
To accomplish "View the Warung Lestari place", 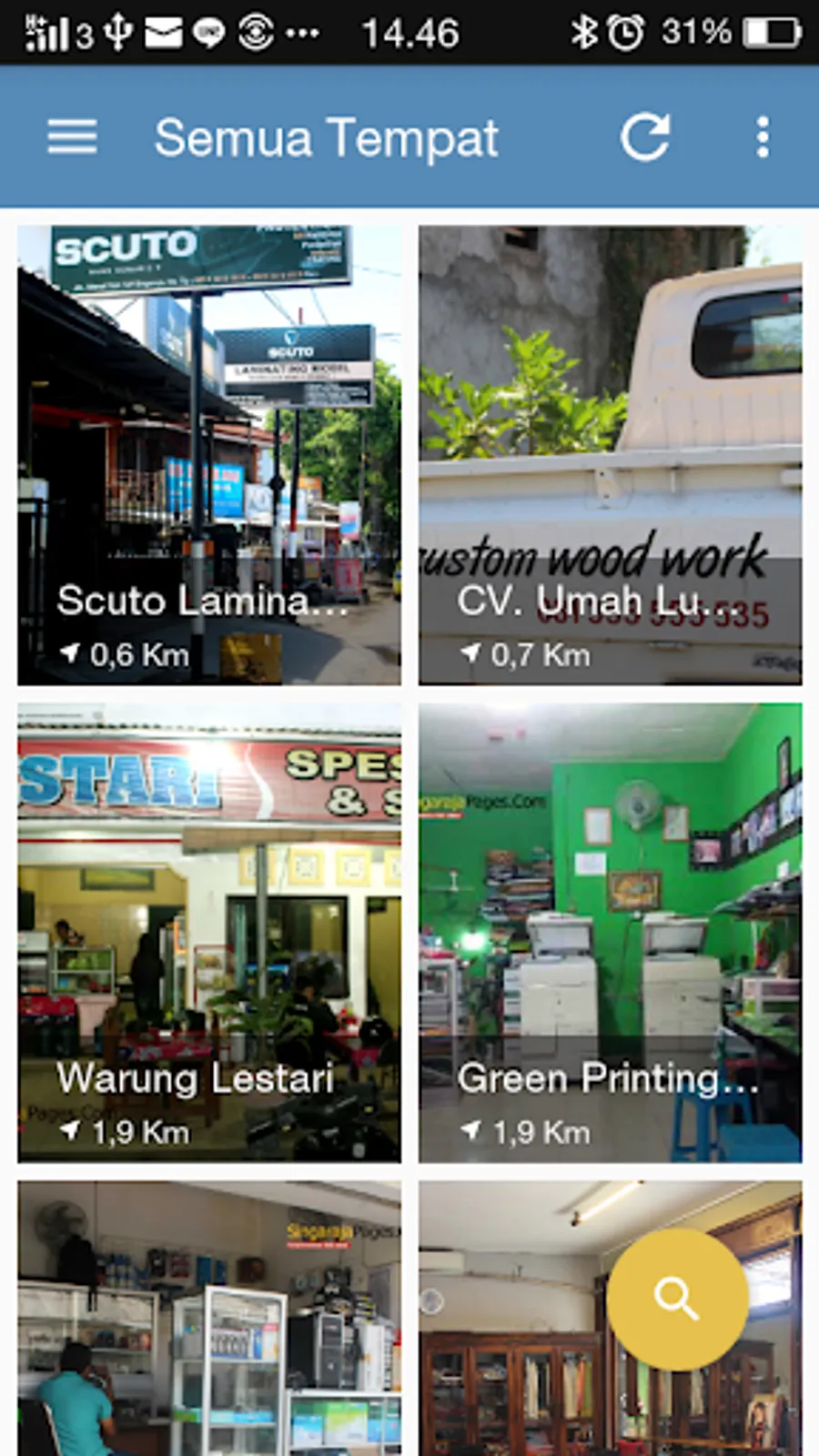I will pos(208,933).
